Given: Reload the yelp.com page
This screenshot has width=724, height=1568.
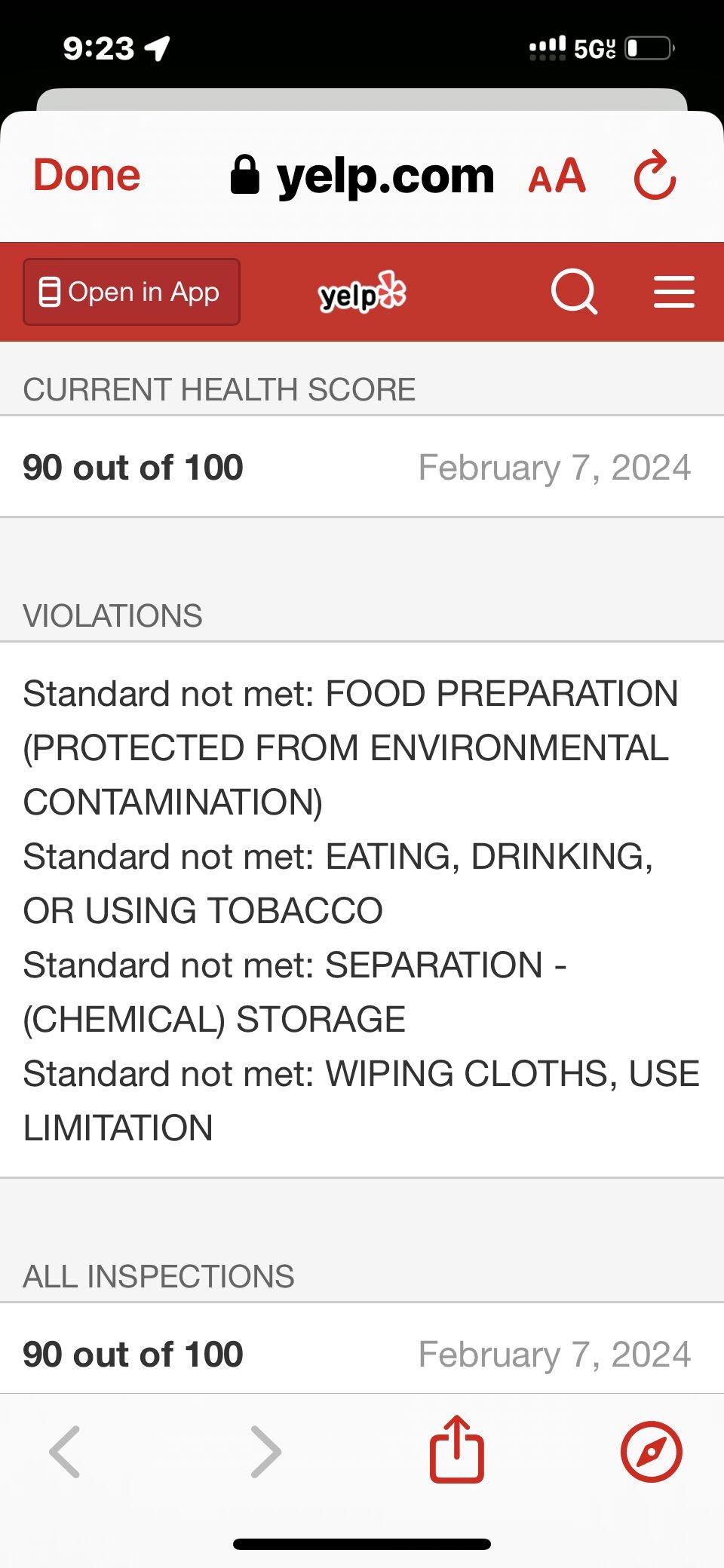Looking at the screenshot, I should click(x=655, y=176).
